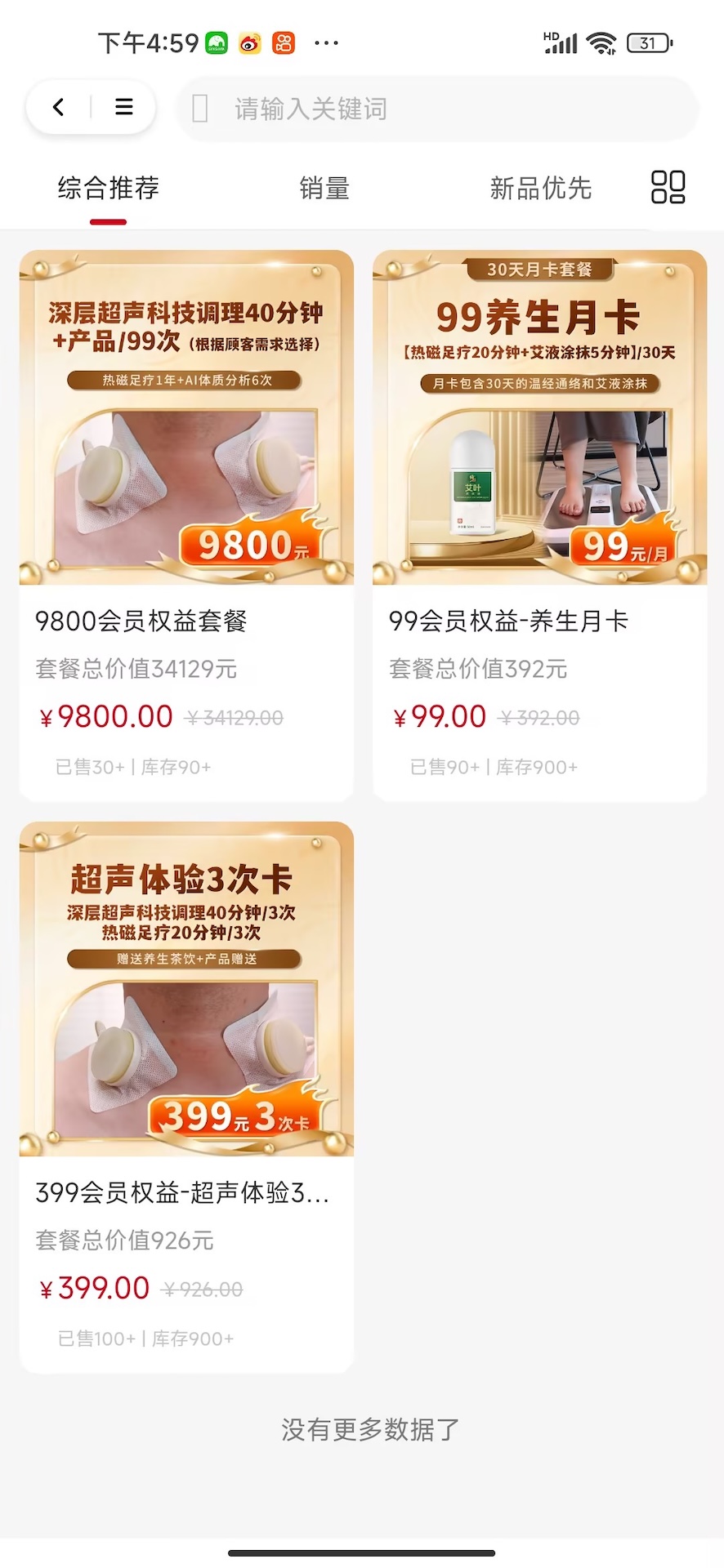Tap the ¥99.00 price on the month card

pyautogui.click(x=439, y=716)
